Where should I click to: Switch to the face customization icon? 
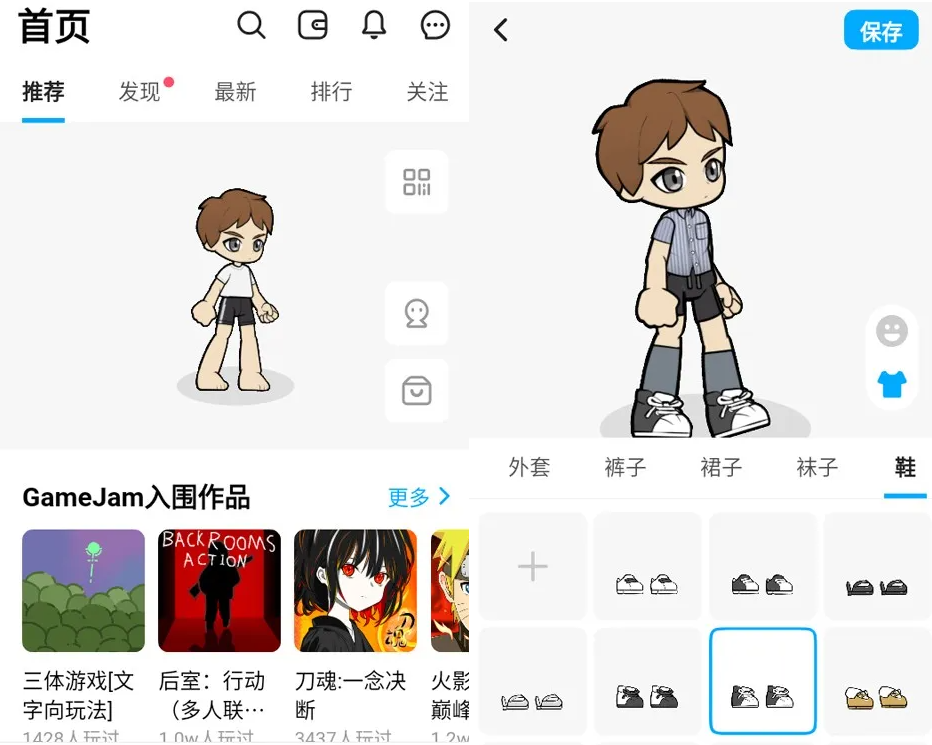point(891,331)
